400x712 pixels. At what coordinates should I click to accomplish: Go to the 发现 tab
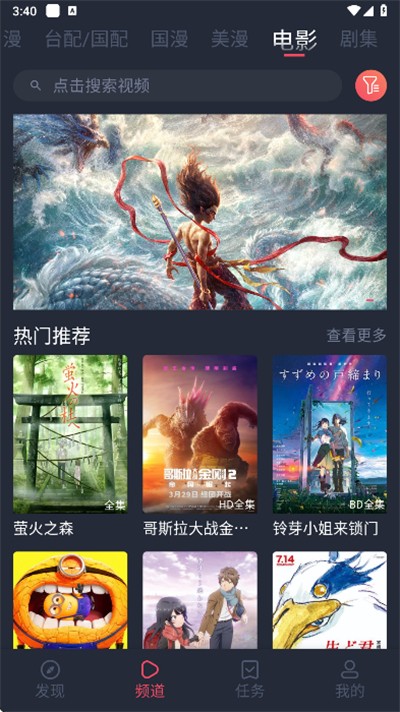click(x=50, y=680)
